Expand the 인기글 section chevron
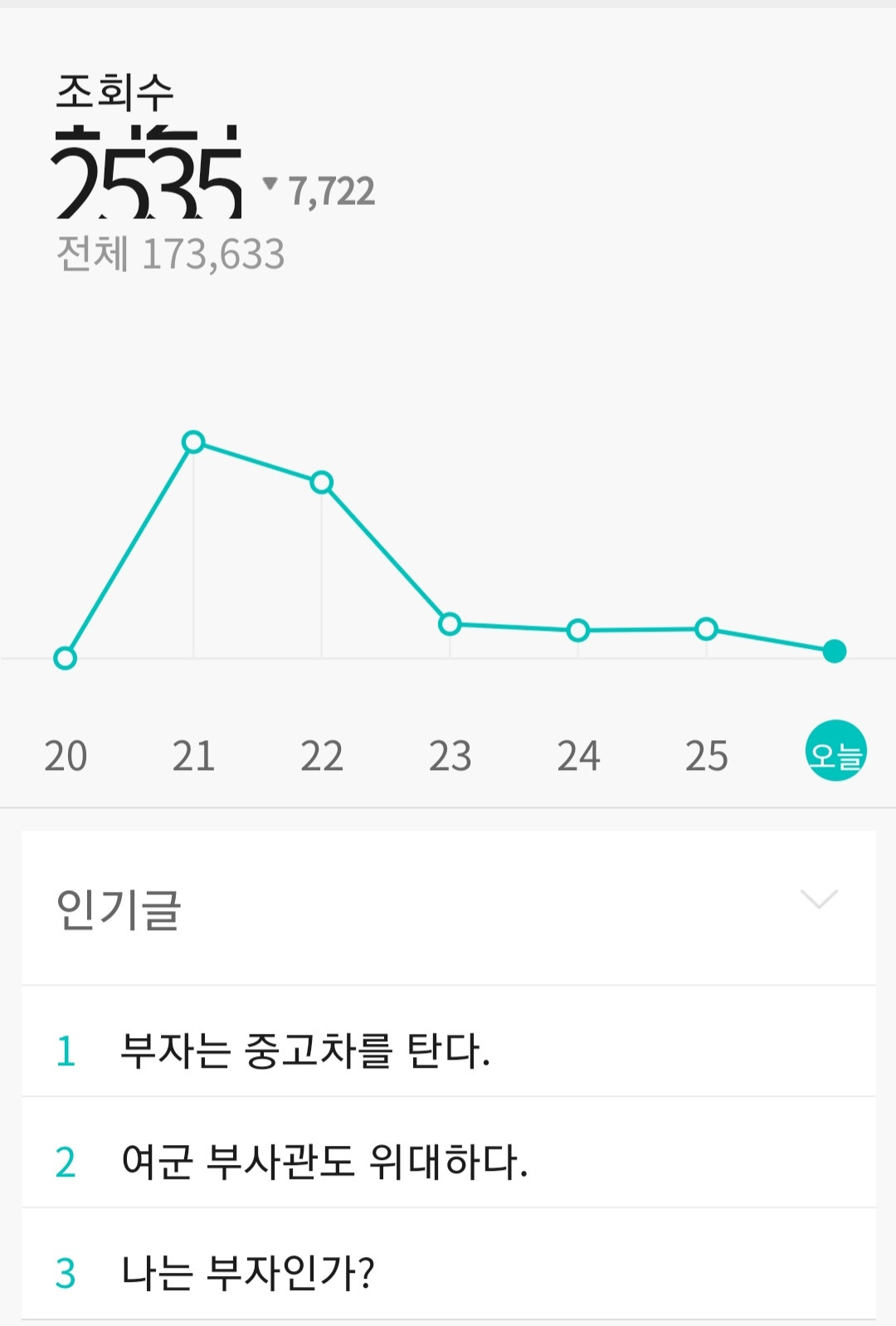This screenshot has height=1326, width=896. [819, 899]
